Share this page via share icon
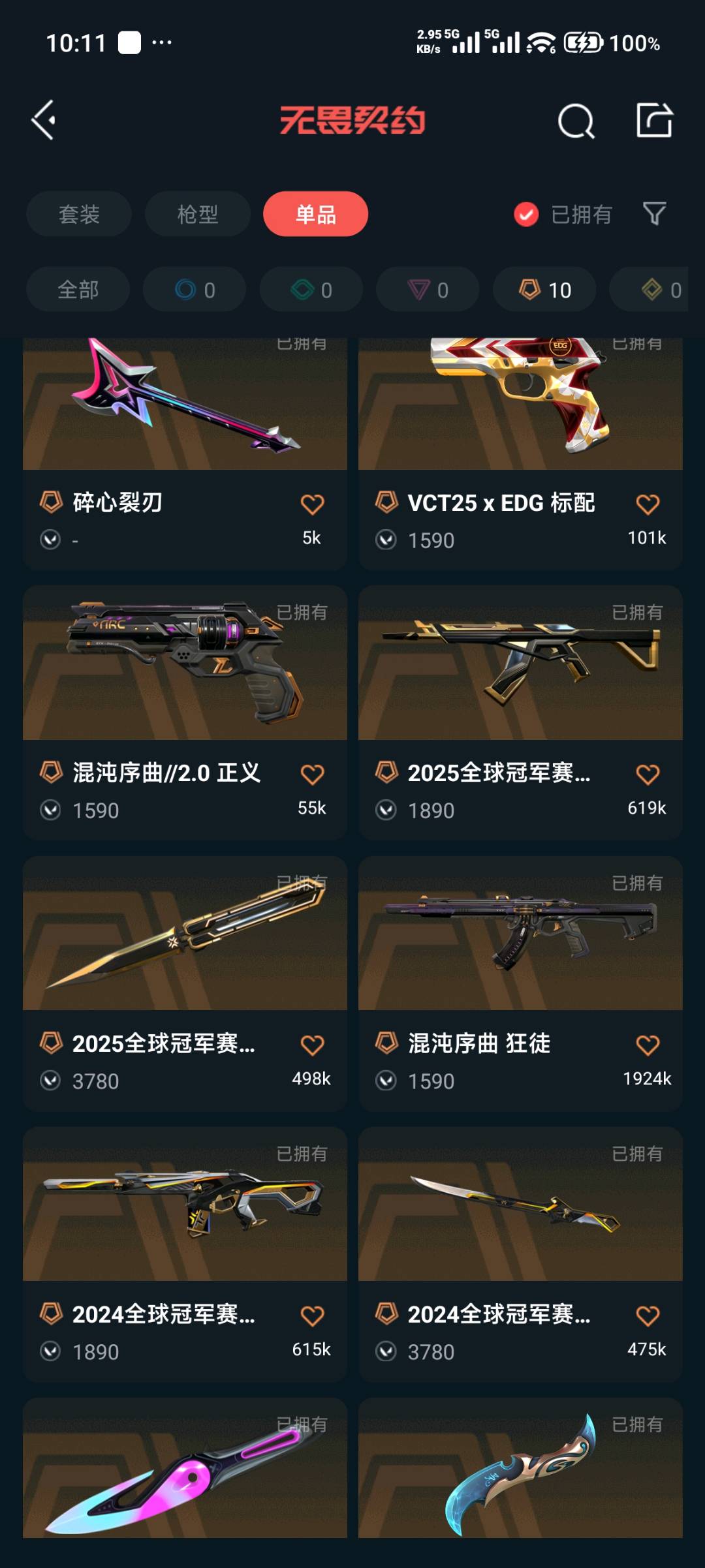This screenshot has width=705, height=1568. [x=654, y=121]
